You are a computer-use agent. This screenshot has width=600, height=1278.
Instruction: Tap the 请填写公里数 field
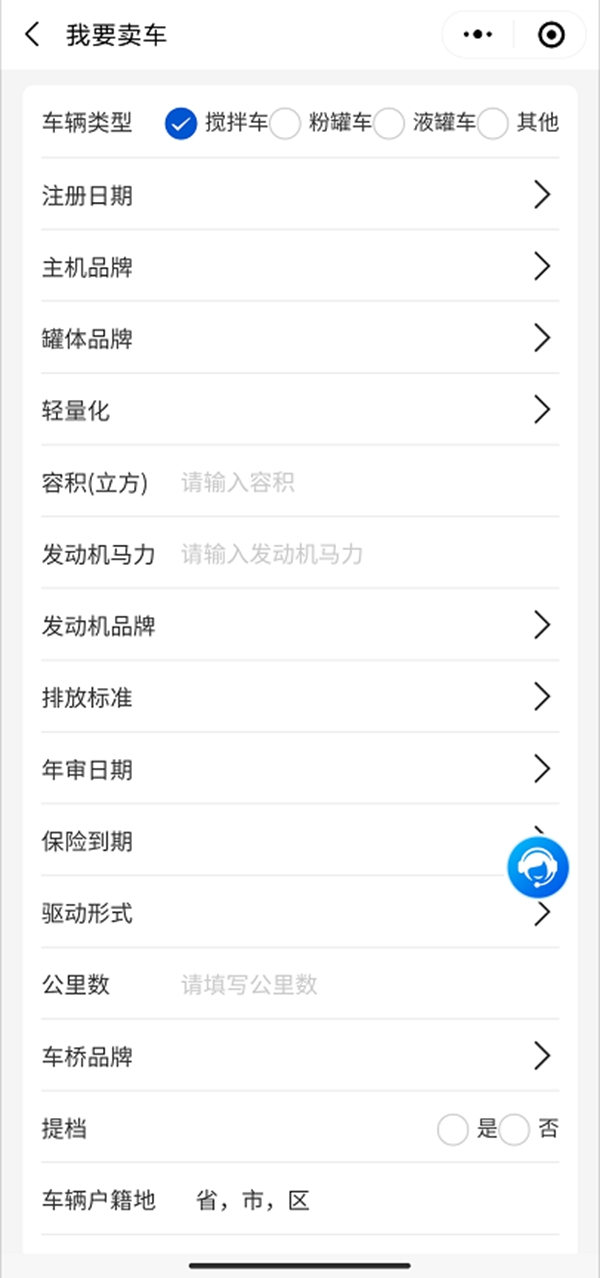[360, 985]
